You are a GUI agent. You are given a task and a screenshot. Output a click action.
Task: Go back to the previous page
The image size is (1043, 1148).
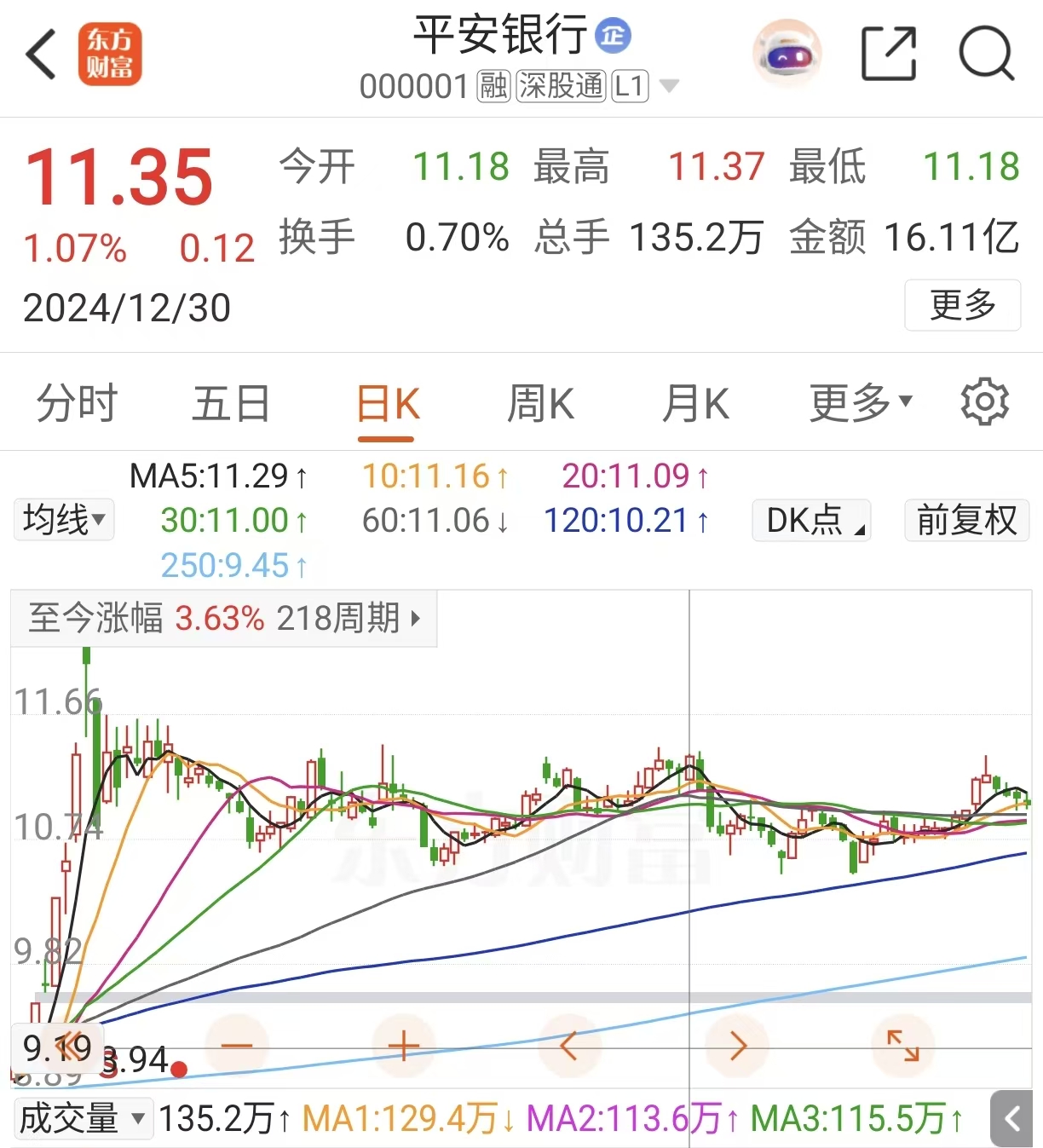41,55
